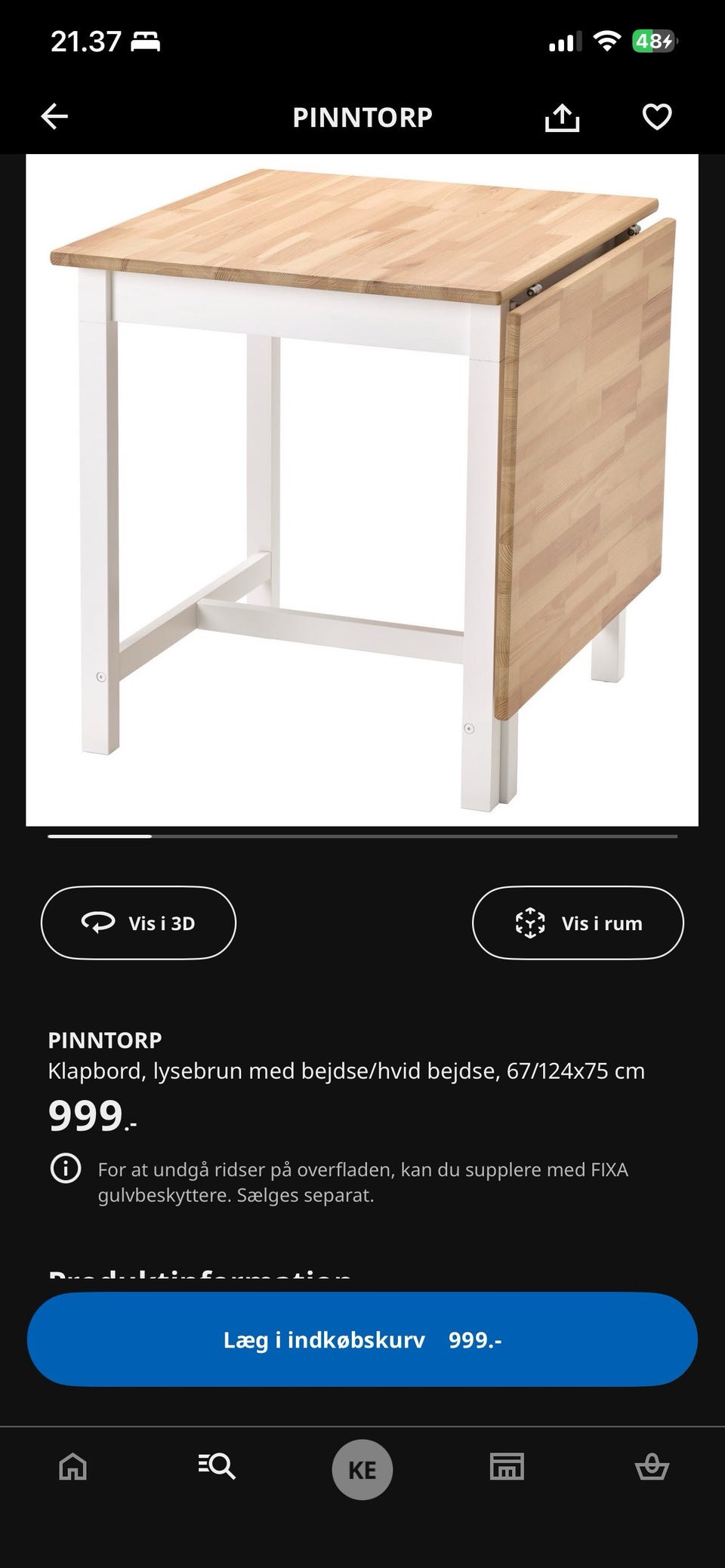Open your KE profile avatar
This screenshot has height=1568, width=725.
(362, 1468)
